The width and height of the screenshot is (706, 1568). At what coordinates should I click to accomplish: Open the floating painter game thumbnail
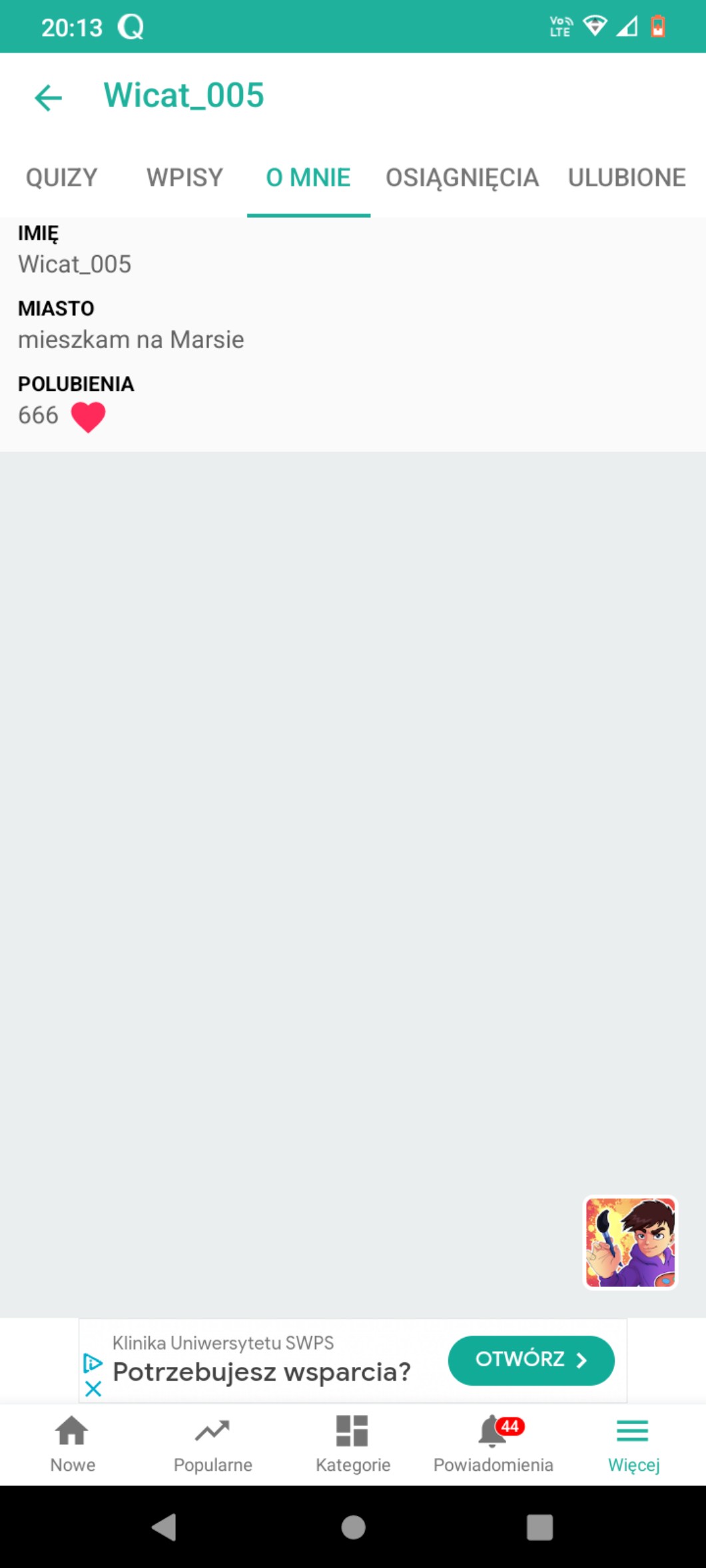(x=630, y=1242)
